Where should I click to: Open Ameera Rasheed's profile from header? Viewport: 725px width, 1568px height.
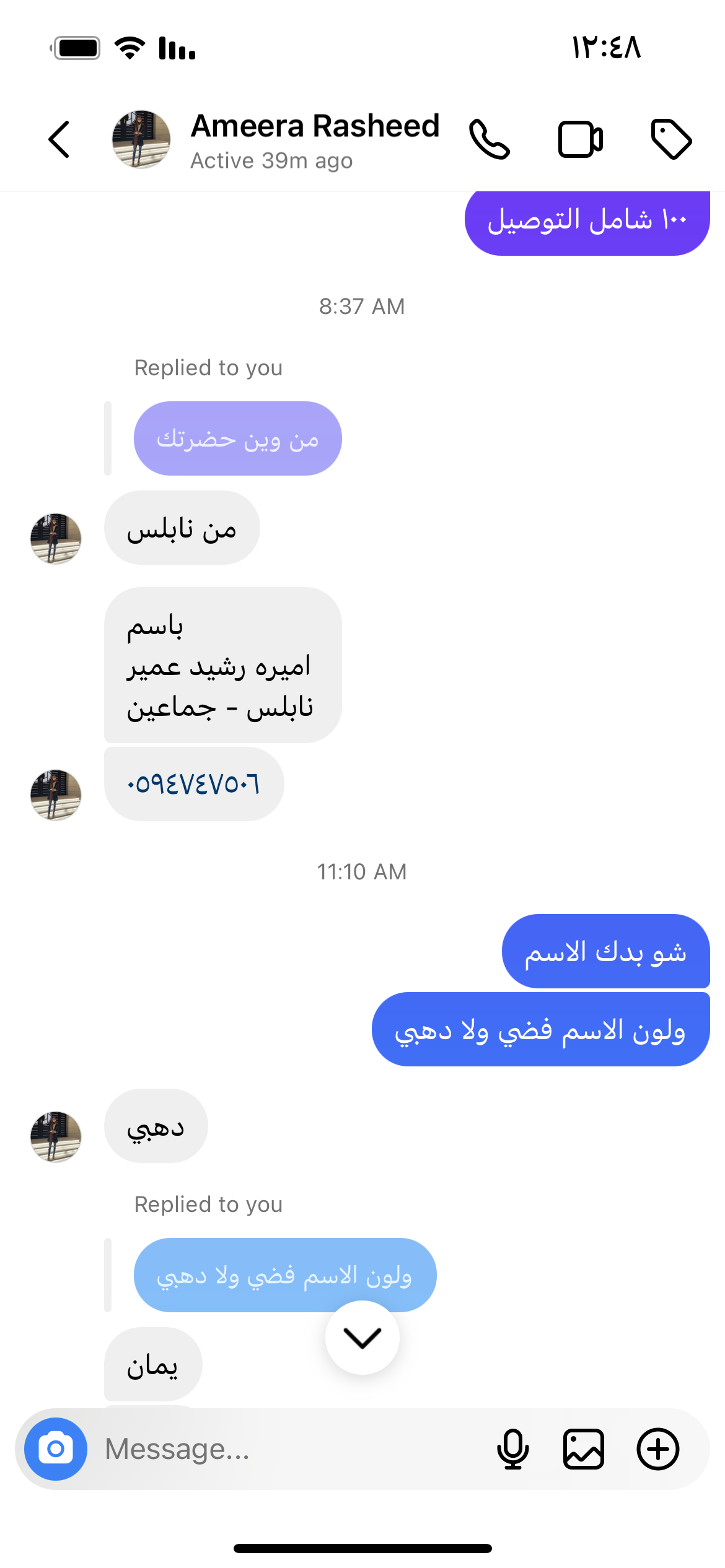pyautogui.click(x=315, y=139)
